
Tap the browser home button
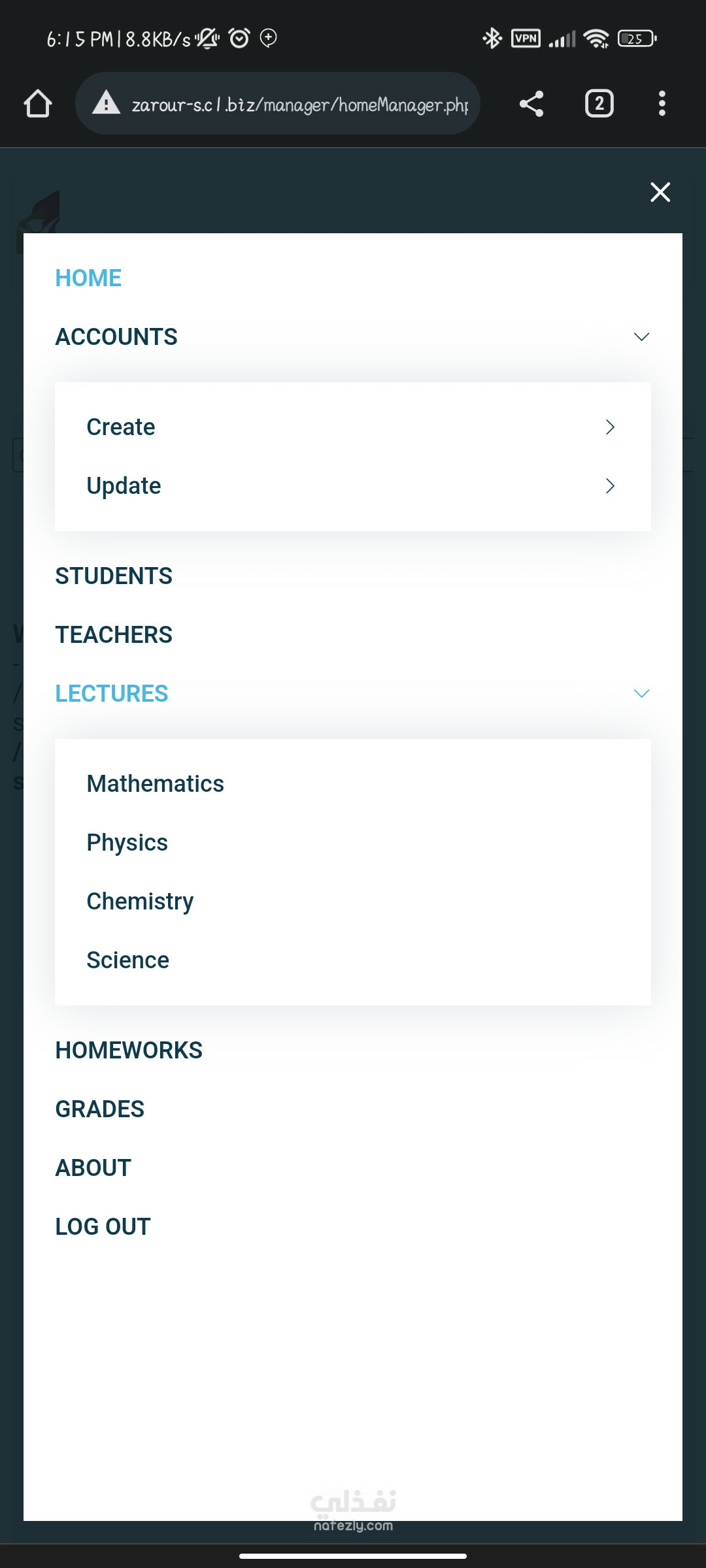[38, 104]
